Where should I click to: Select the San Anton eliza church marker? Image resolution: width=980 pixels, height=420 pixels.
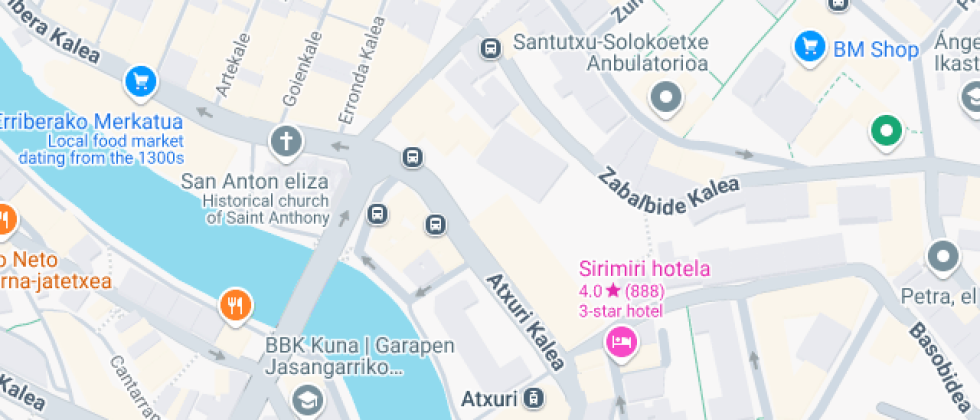[286, 141]
